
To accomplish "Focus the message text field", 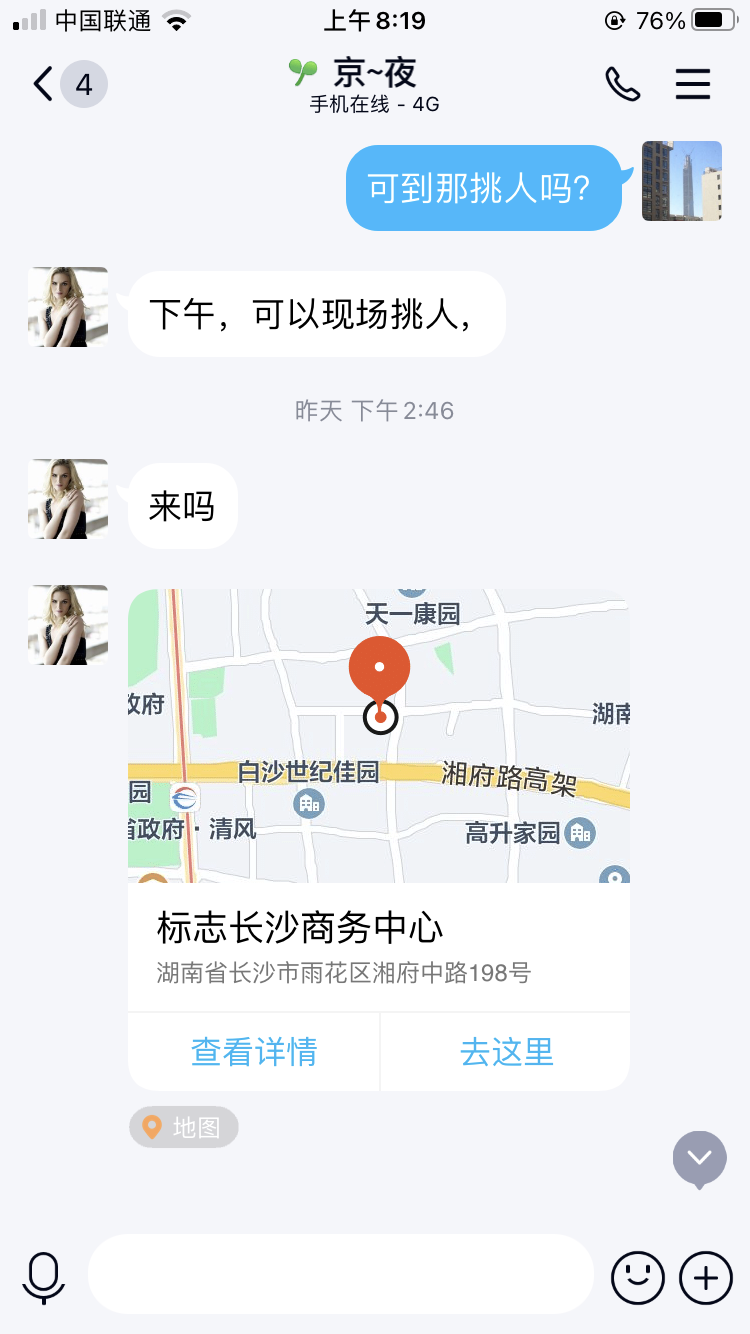I will tap(340, 1274).
